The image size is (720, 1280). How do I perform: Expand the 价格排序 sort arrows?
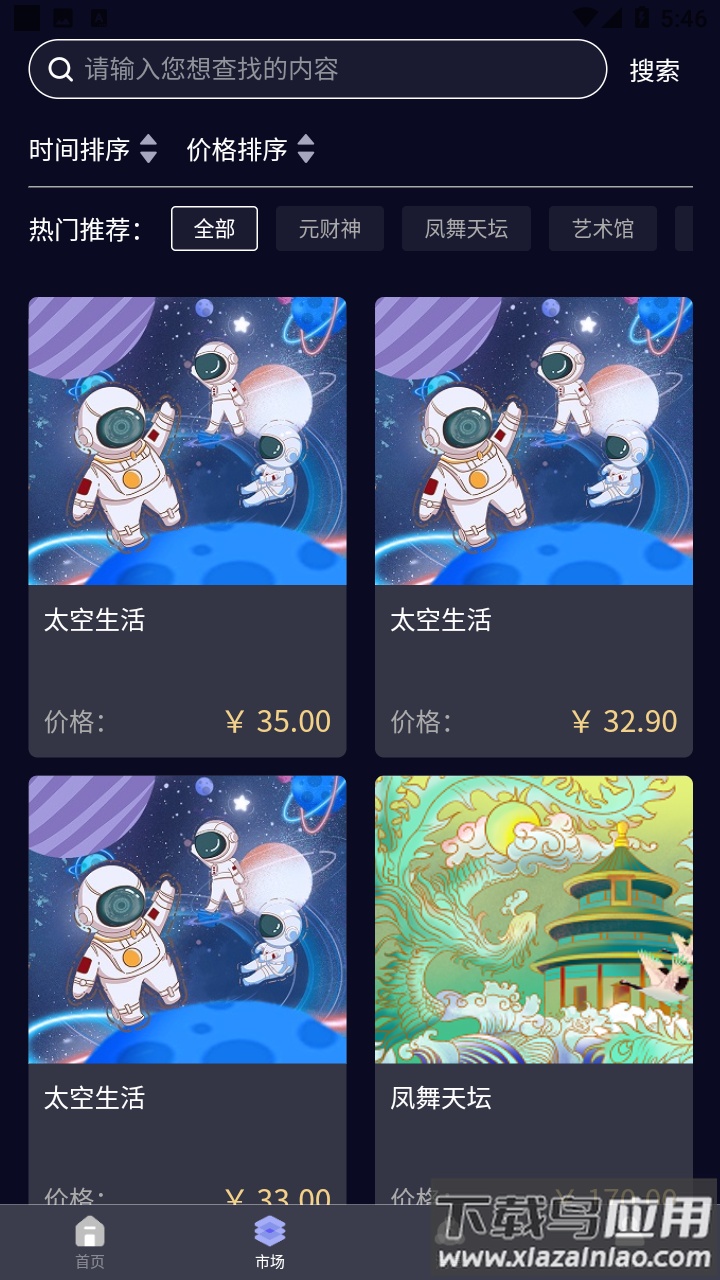(305, 149)
